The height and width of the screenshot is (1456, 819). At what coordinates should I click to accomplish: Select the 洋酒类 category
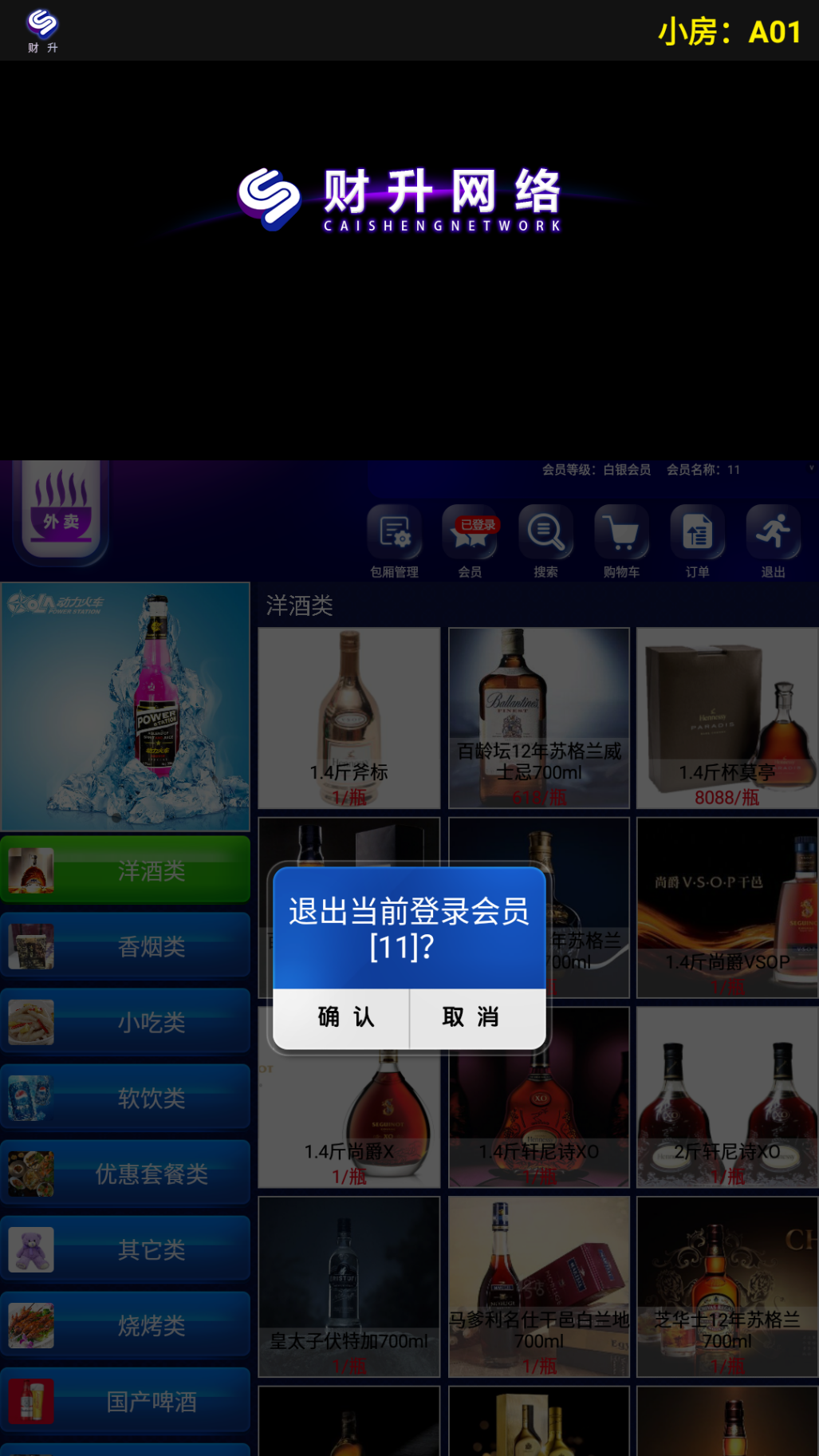point(125,870)
